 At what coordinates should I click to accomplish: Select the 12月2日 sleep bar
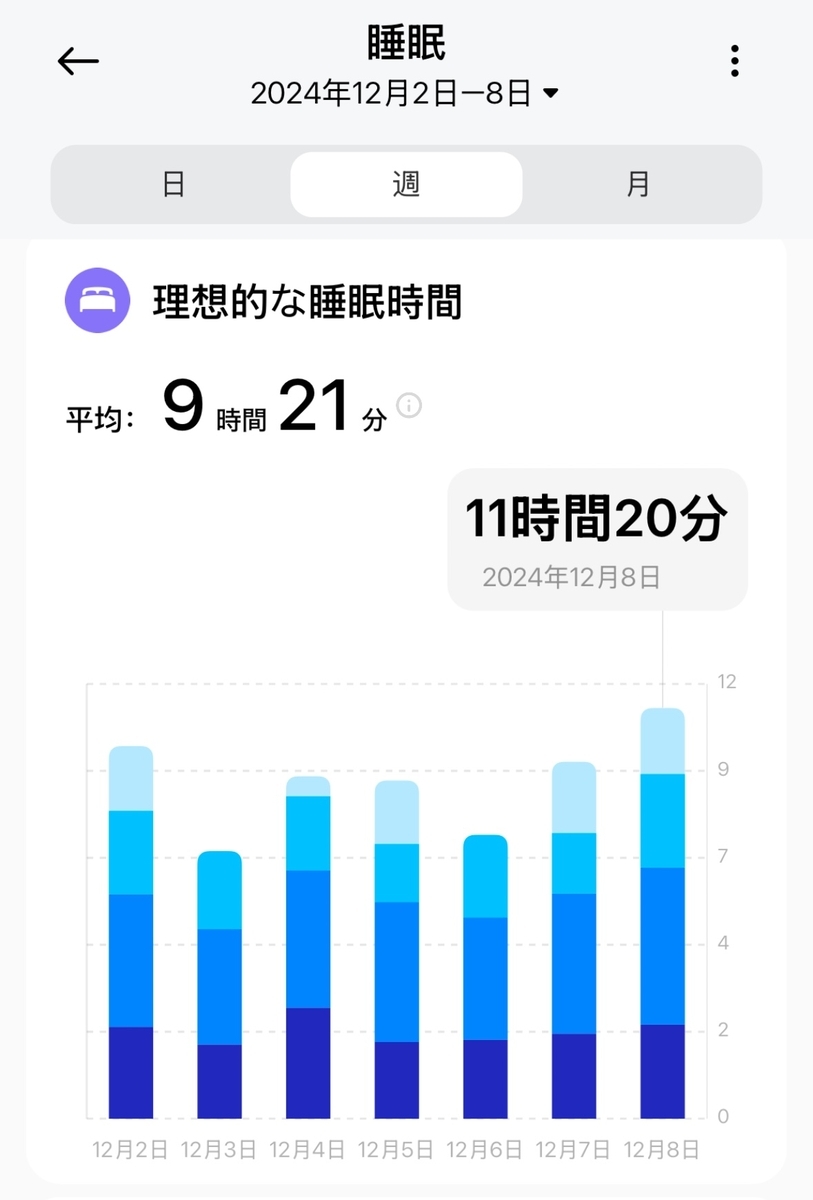pos(131,932)
